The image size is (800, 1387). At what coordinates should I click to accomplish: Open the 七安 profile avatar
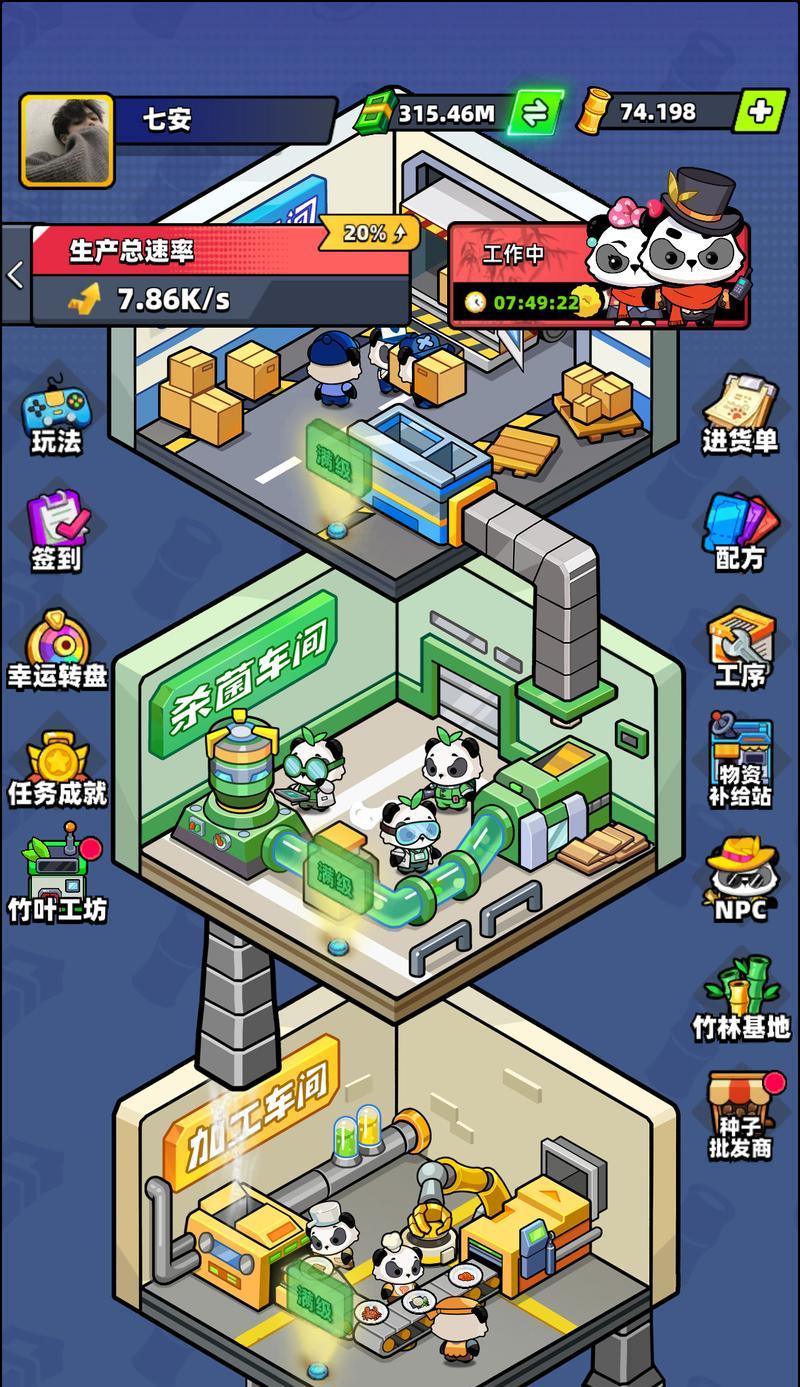67,140
